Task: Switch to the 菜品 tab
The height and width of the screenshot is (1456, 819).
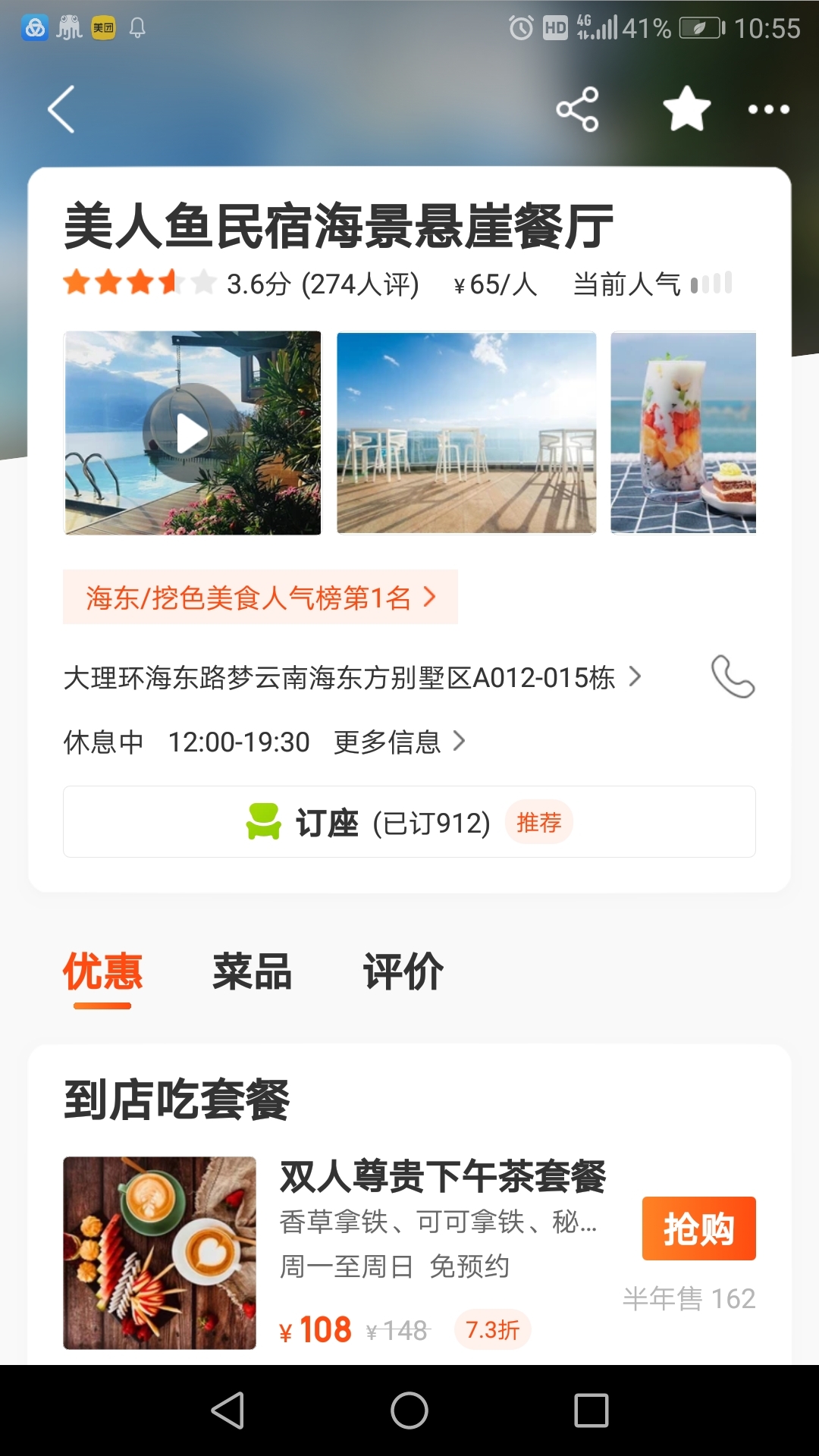Action: point(252,972)
